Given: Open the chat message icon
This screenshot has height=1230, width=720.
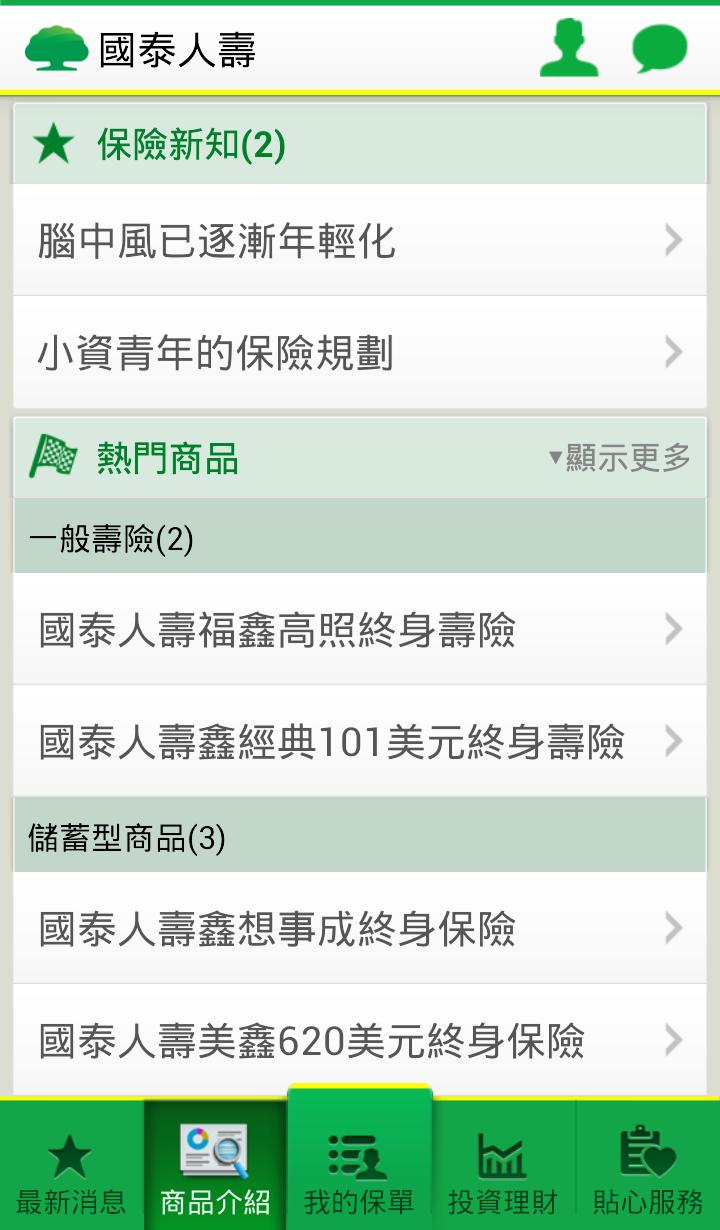Looking at the screenshot, I should pyautogui.click(x=659, y=48).
